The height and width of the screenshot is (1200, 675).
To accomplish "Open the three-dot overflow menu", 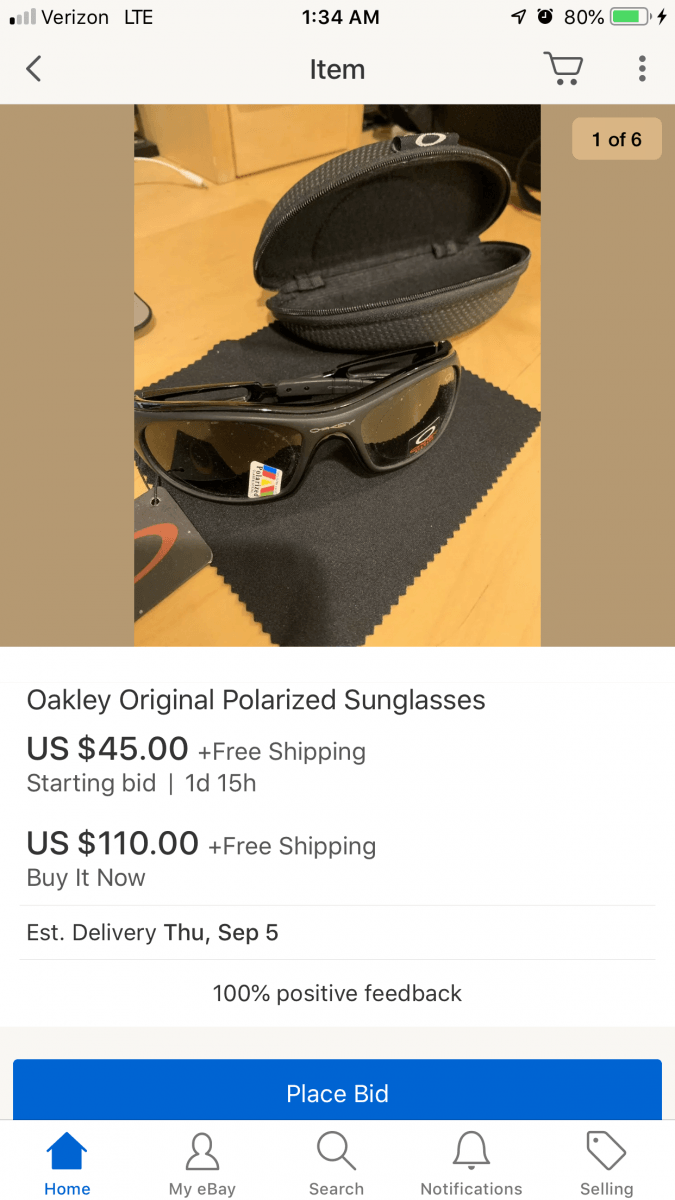I will click(642, 69).
